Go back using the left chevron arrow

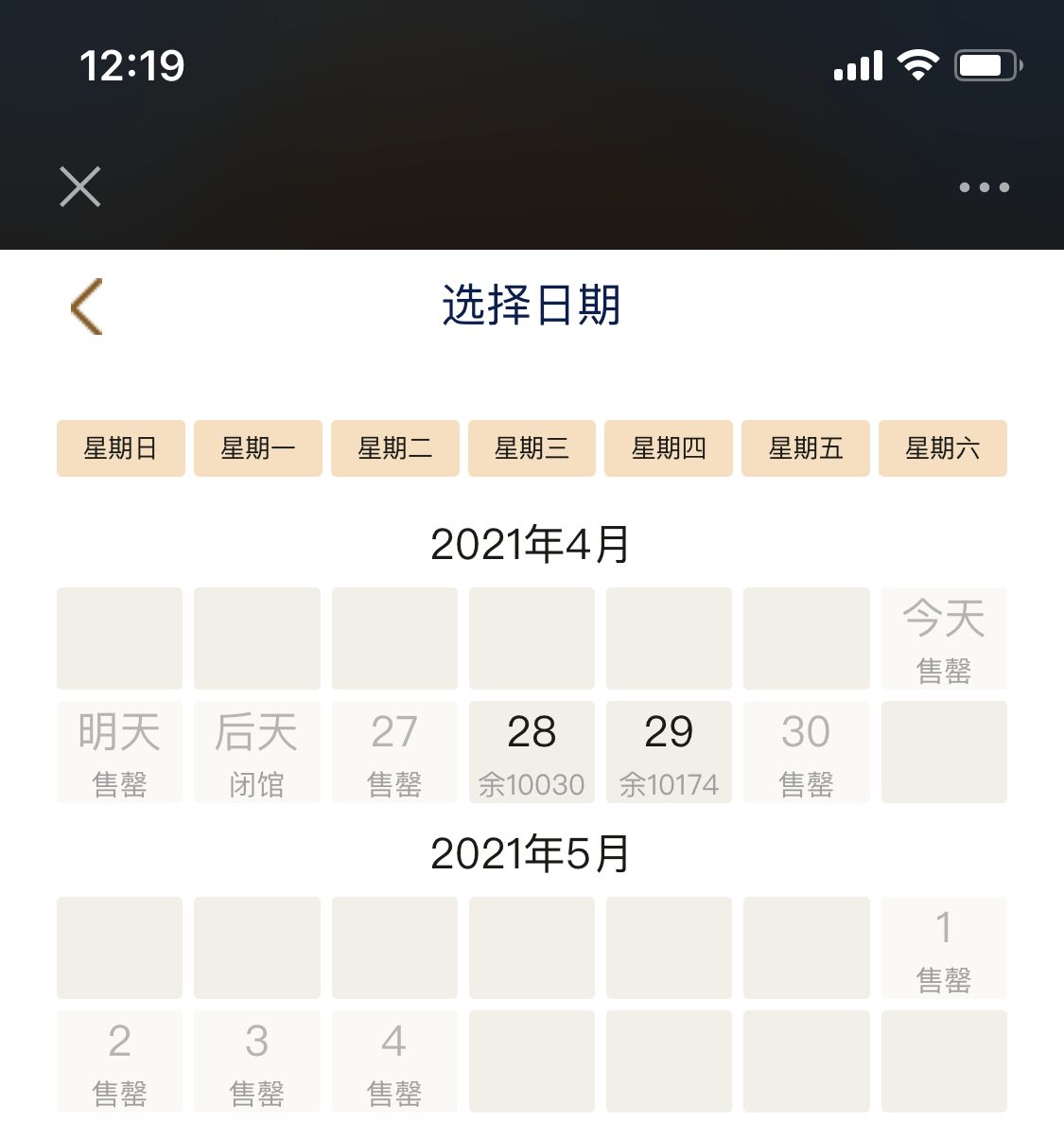(85, 306)
